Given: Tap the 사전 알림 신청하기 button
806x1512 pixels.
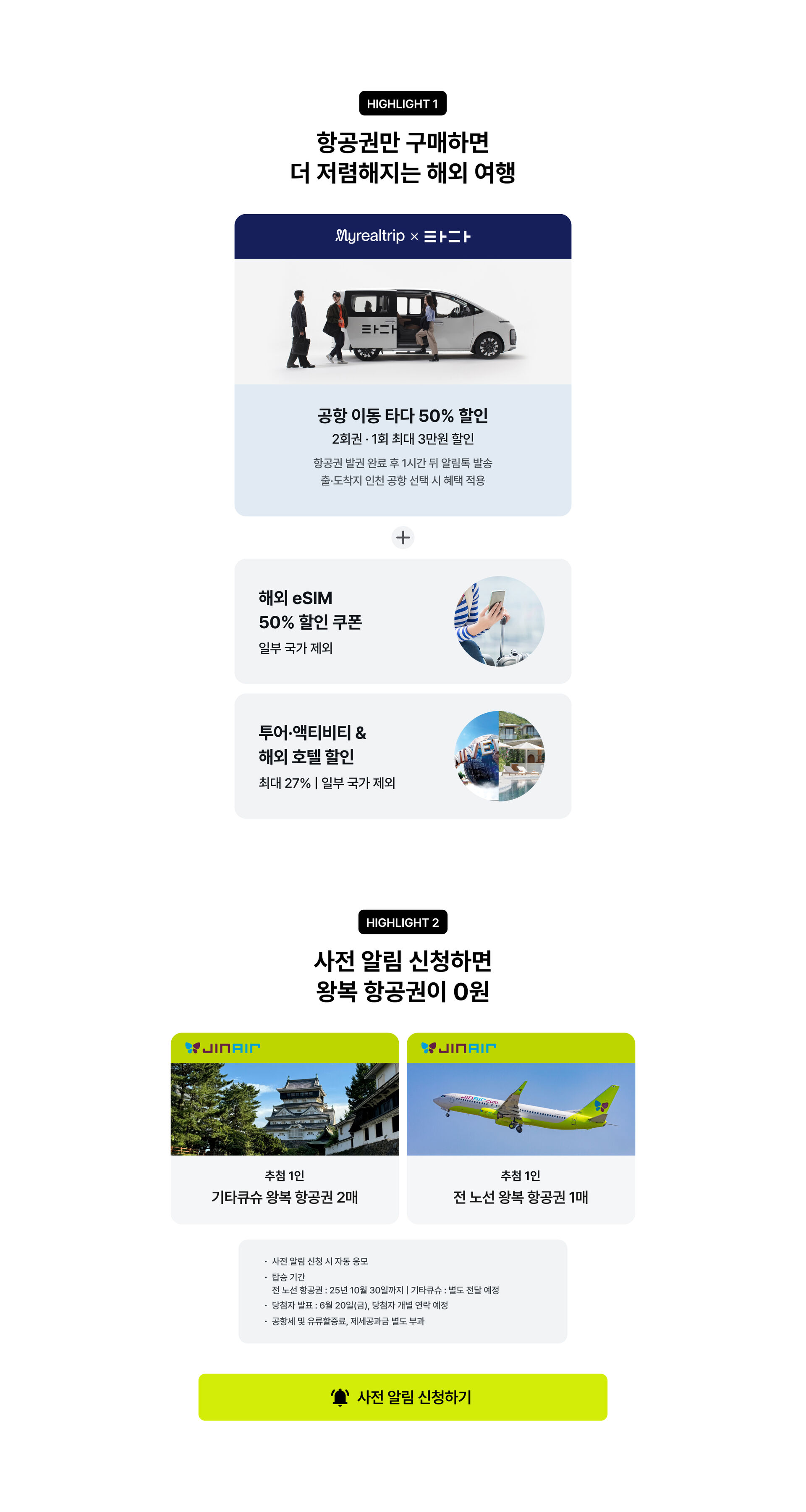Looking at the screenshot, I should [x=403, y=1396].
